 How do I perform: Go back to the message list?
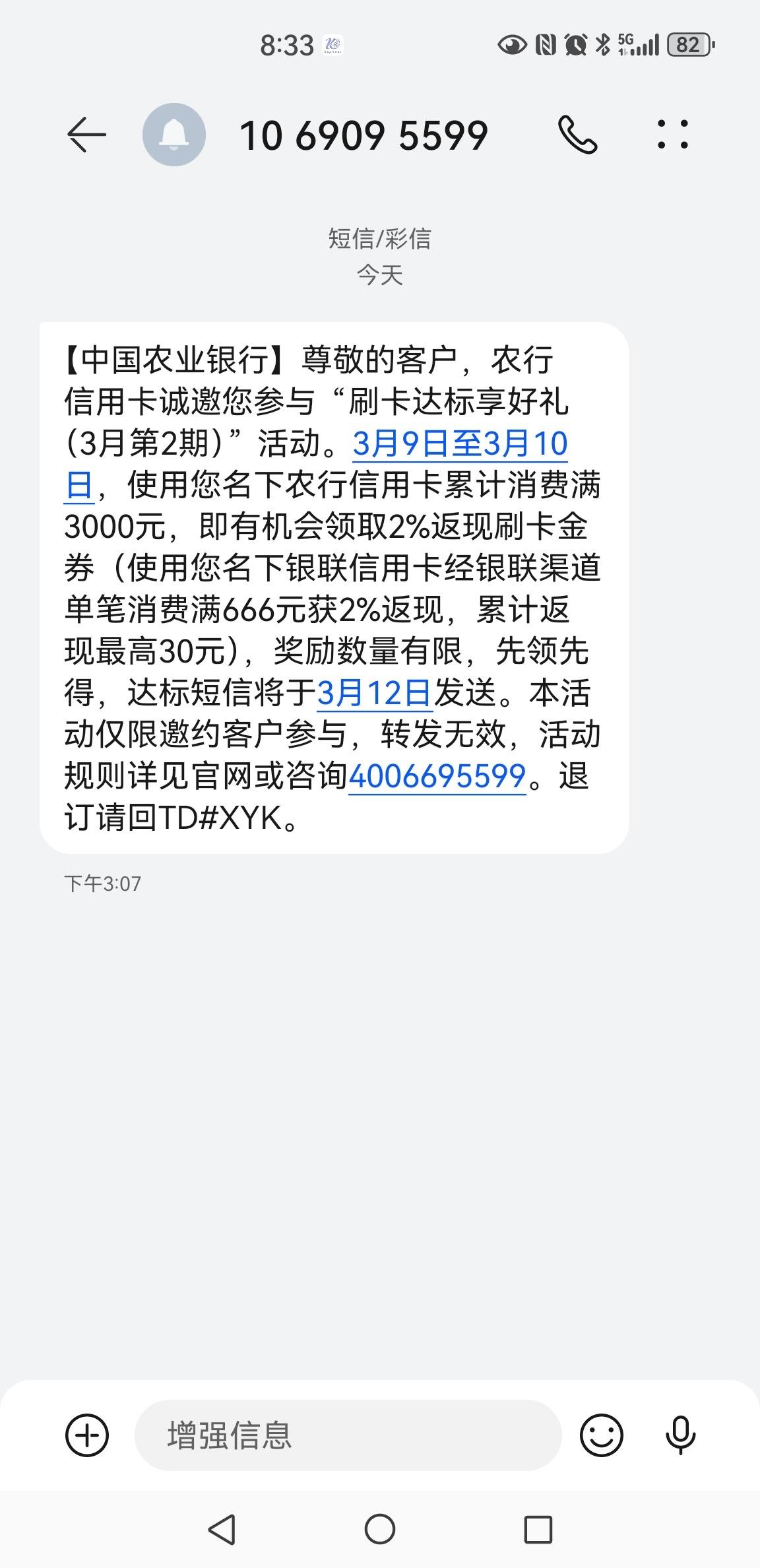[x=86, y=135]
